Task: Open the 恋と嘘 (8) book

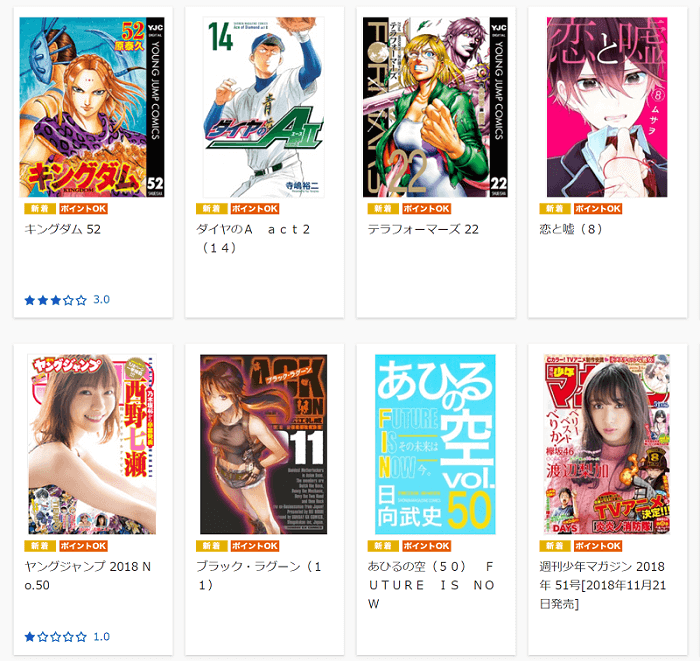Action: pos(607,107)
